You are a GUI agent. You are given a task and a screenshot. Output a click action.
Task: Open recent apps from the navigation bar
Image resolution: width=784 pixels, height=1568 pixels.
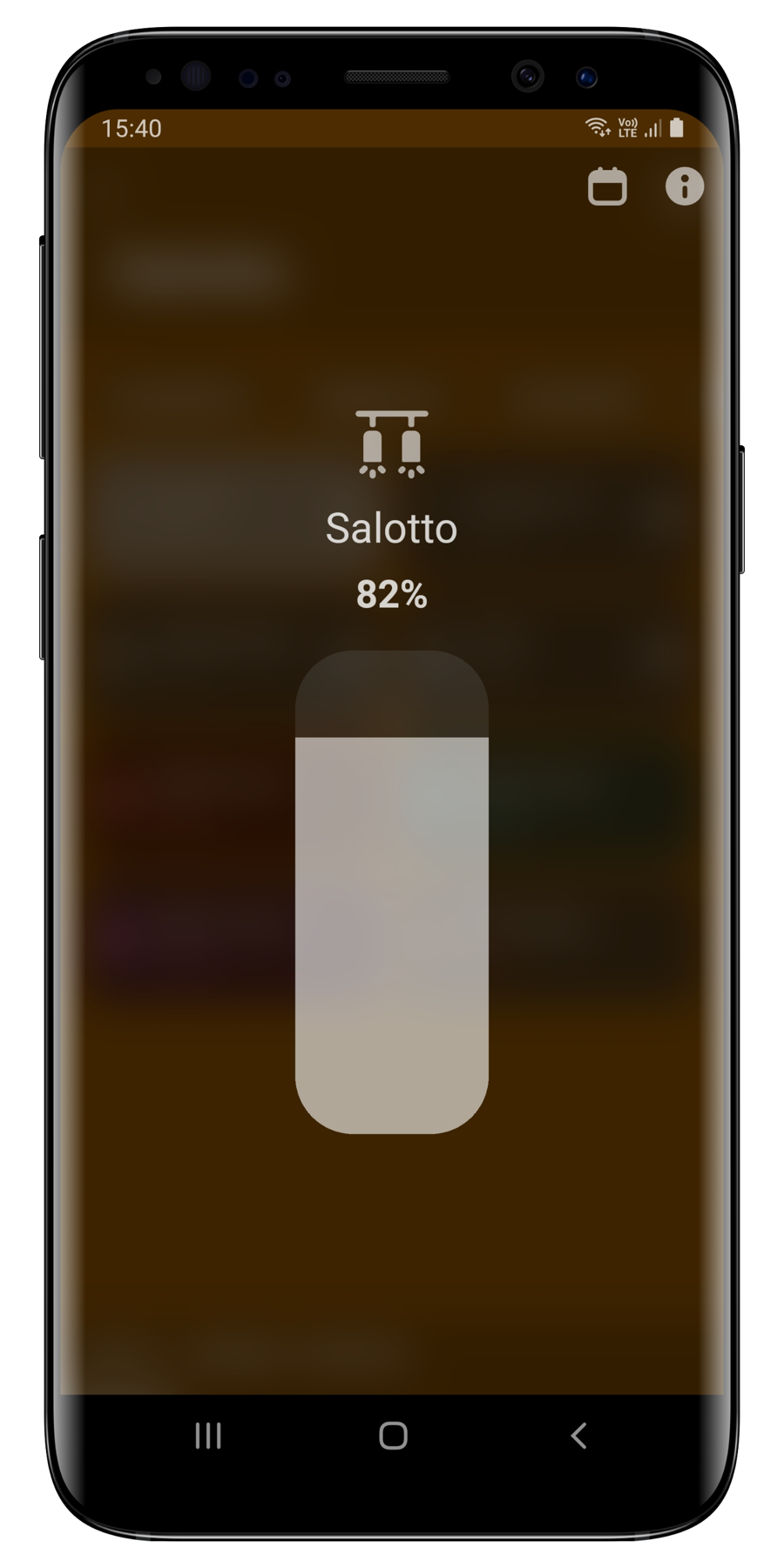(208, 1436)
